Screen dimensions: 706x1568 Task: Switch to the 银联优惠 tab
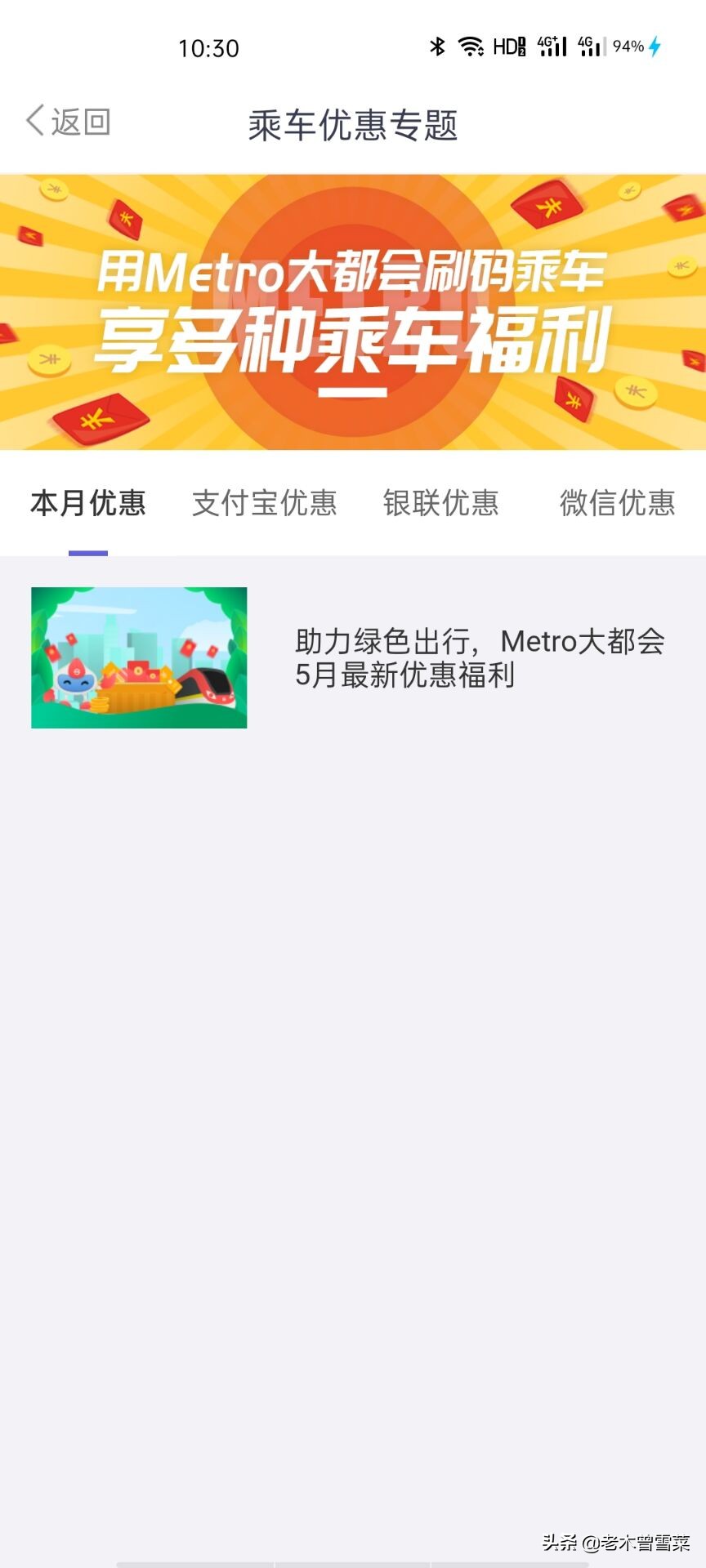pyautogui.click(x=441, y=504)
